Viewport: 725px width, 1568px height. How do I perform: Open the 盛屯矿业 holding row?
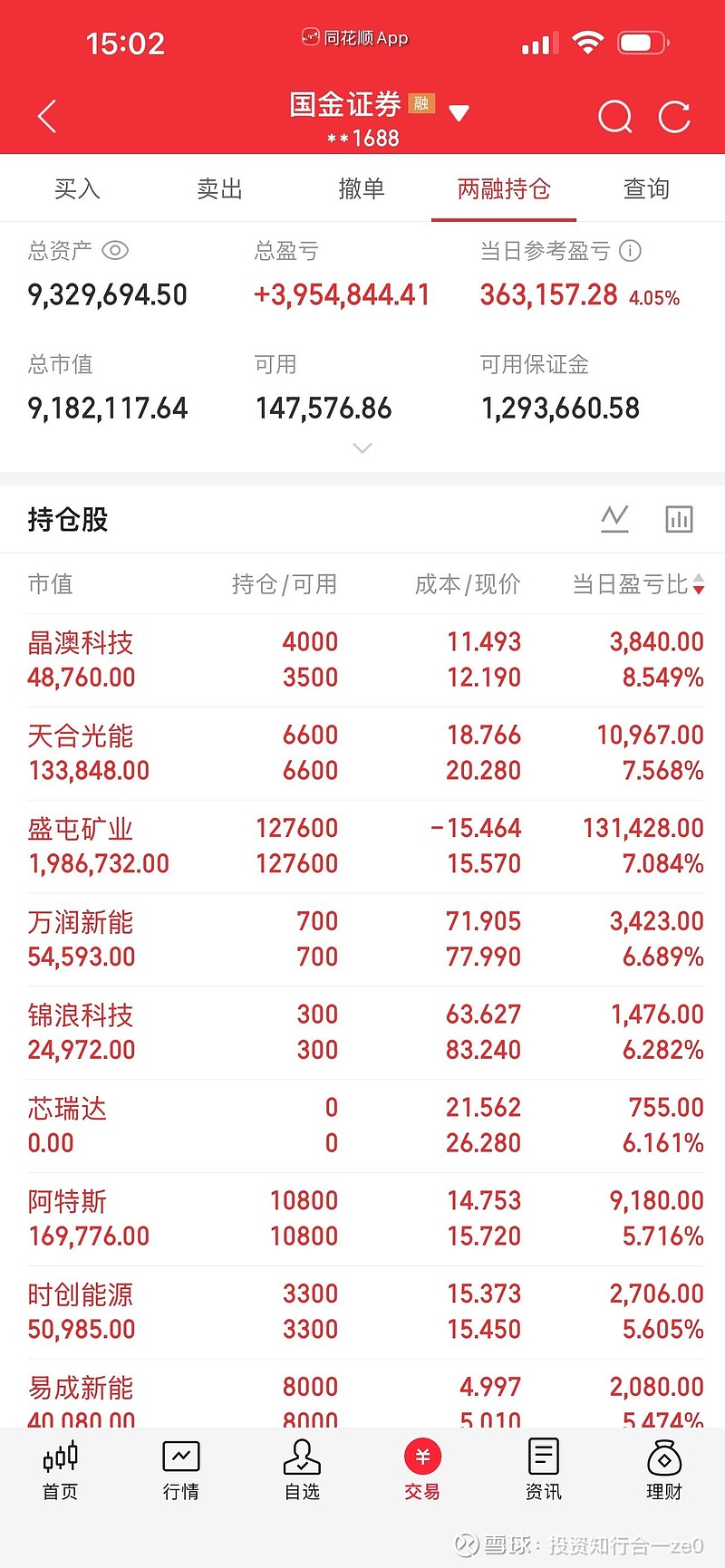coord(362,846)
